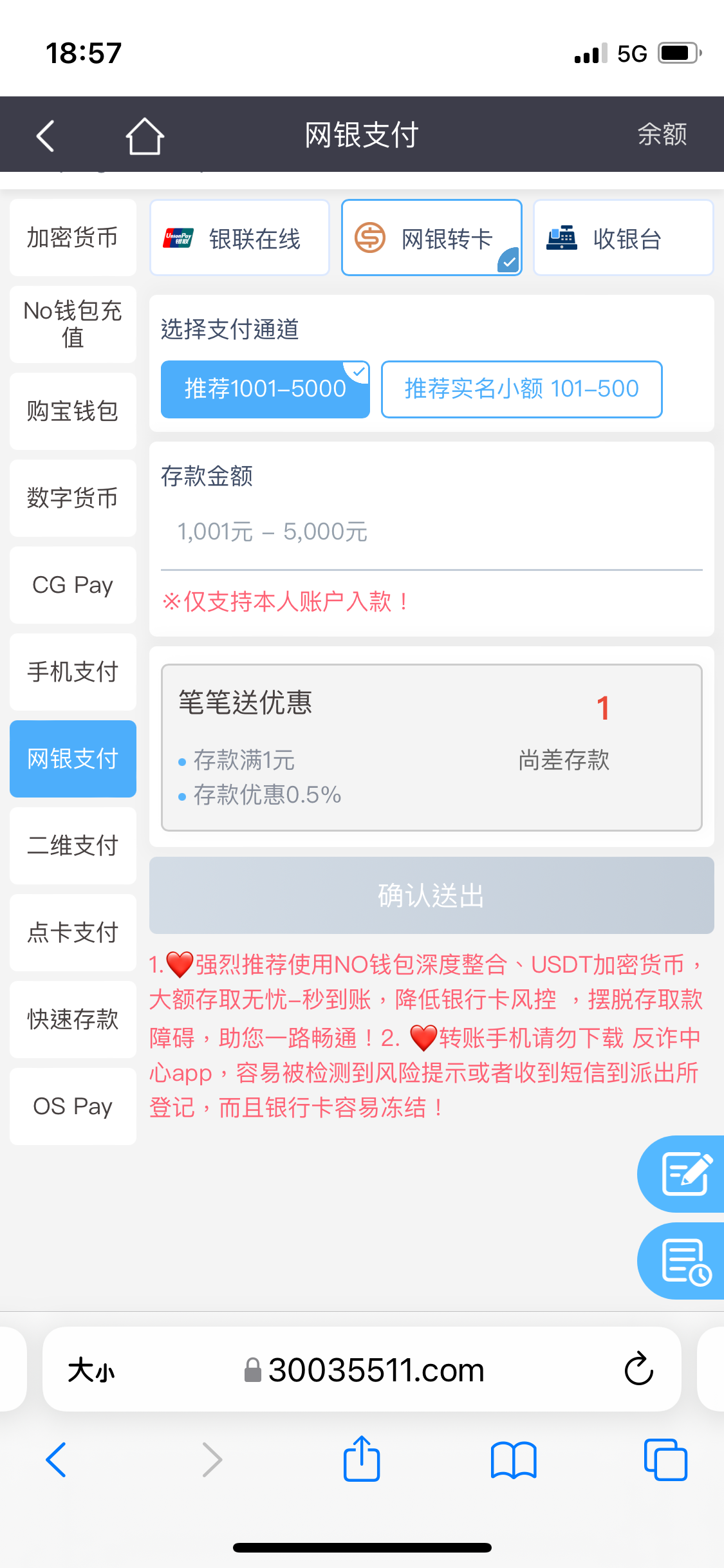This screenshot has height=1568, width=724.
Task: Select OS Pay payment method
Action: click(x=73, y=1106)
